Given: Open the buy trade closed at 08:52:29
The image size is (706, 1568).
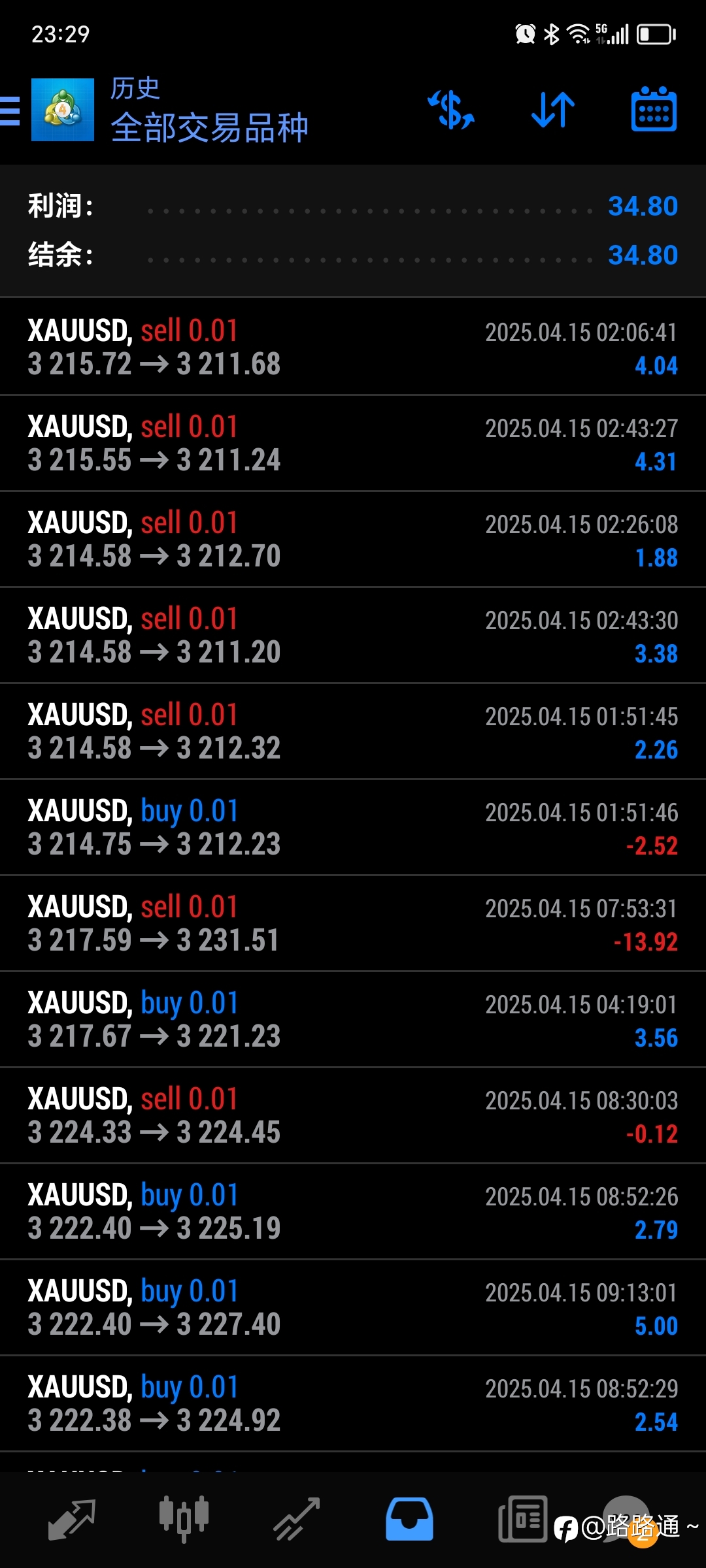Looking at the screenshot, I should (353, 1403).
